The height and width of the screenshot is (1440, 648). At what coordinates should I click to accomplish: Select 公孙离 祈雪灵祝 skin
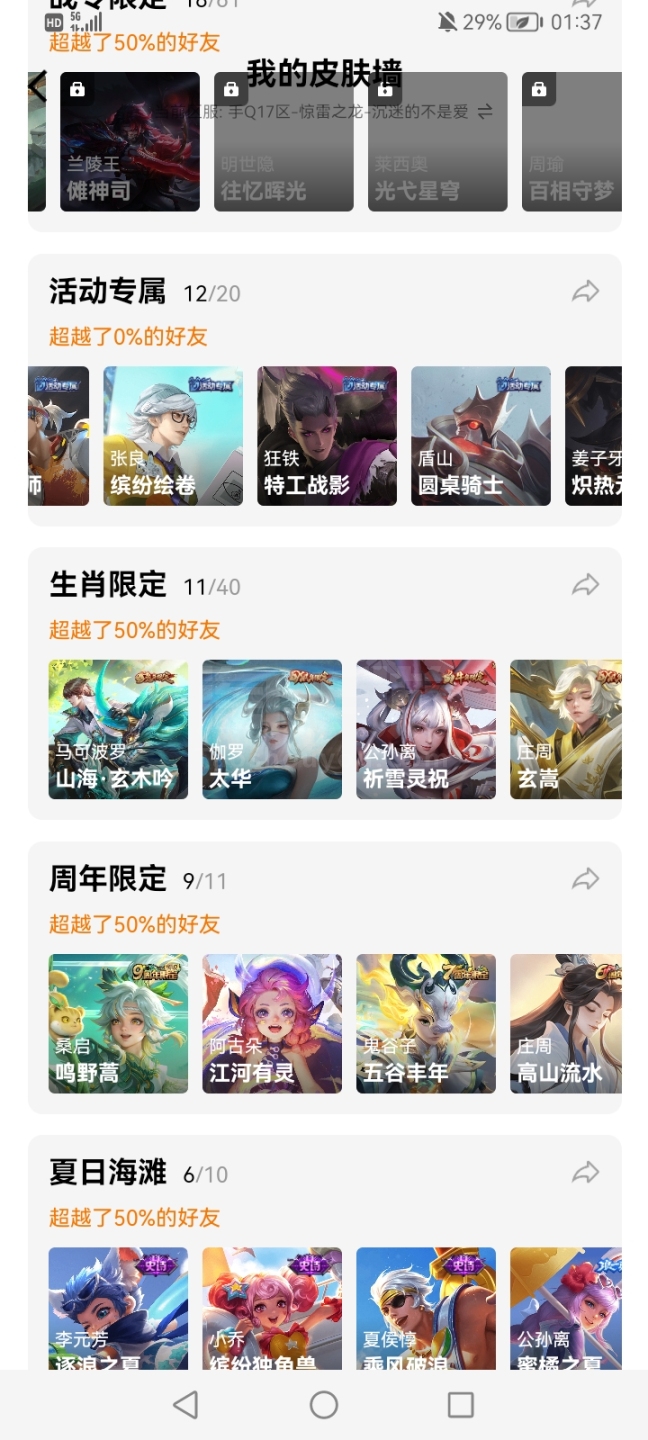(x=426, y=729)
